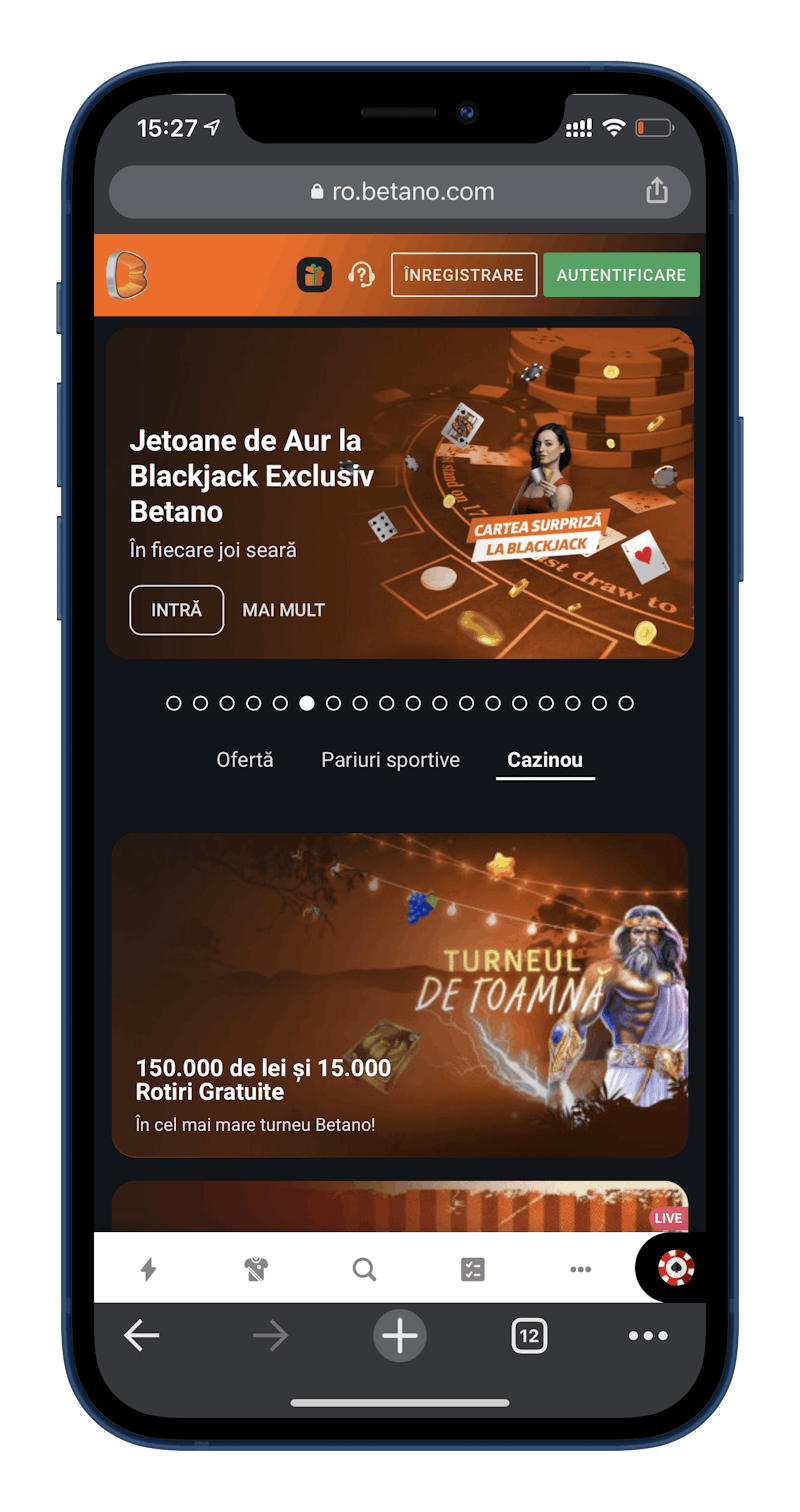The image size is (800, 1512).
Task: Open search in the bottom bar
Action: click(365, 1270)
